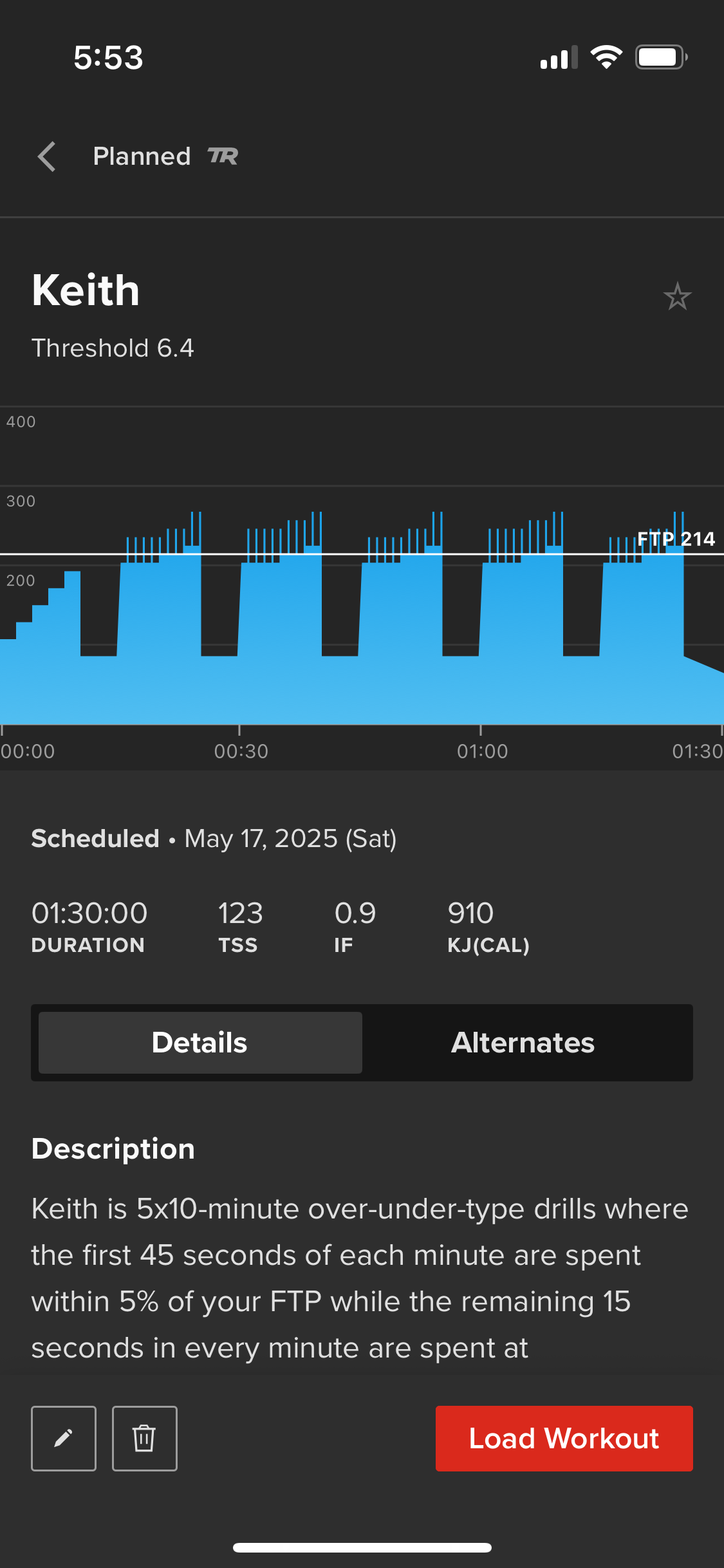Image resolution: width=724 pixels, height=1568 pixels.
Task: Favorite the Keith workout with the star
Action: pyautogui.click(x=677, y=297)
